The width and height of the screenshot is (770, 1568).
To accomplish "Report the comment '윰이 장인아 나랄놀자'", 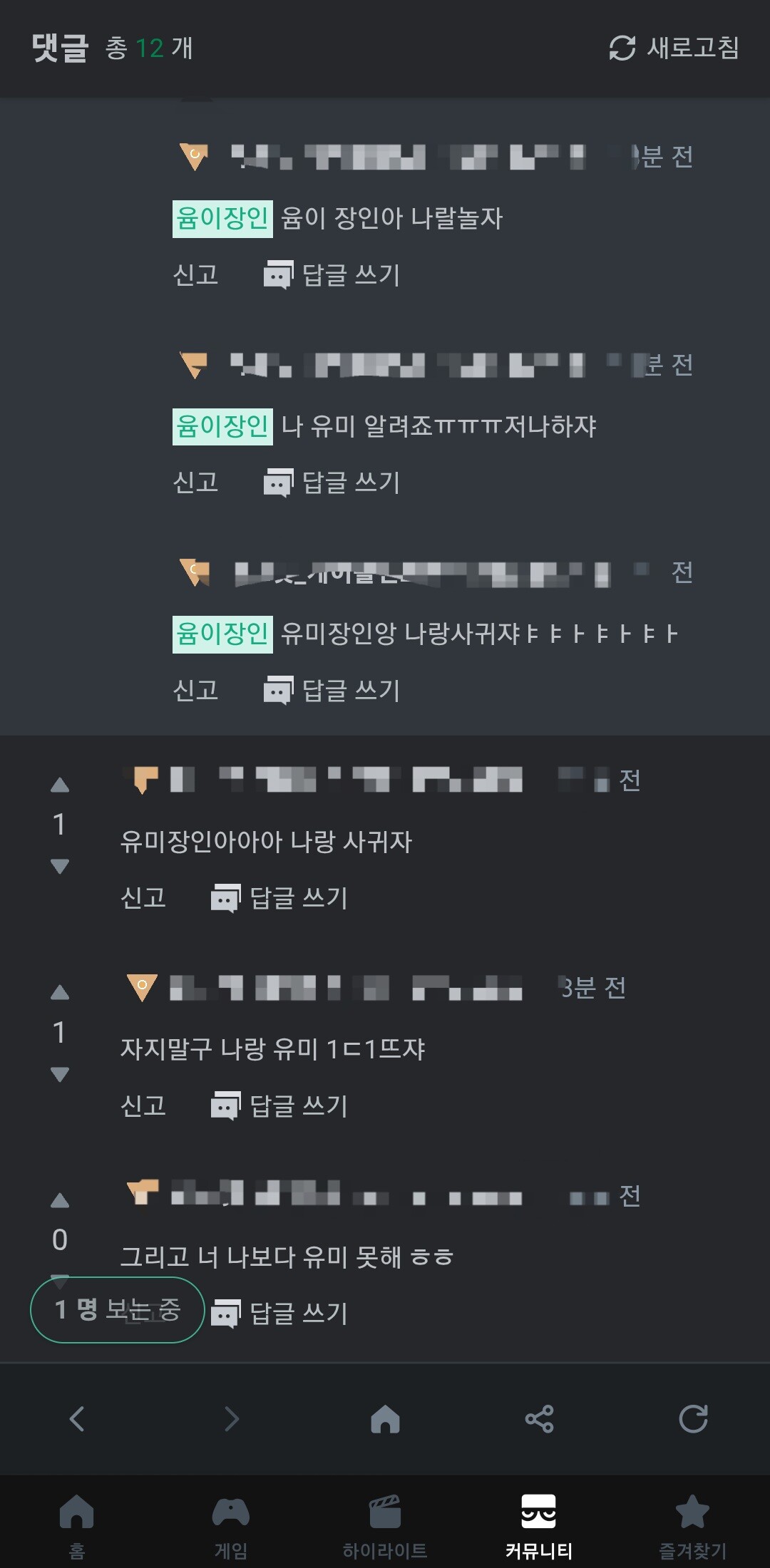I will tap(195, 275).
